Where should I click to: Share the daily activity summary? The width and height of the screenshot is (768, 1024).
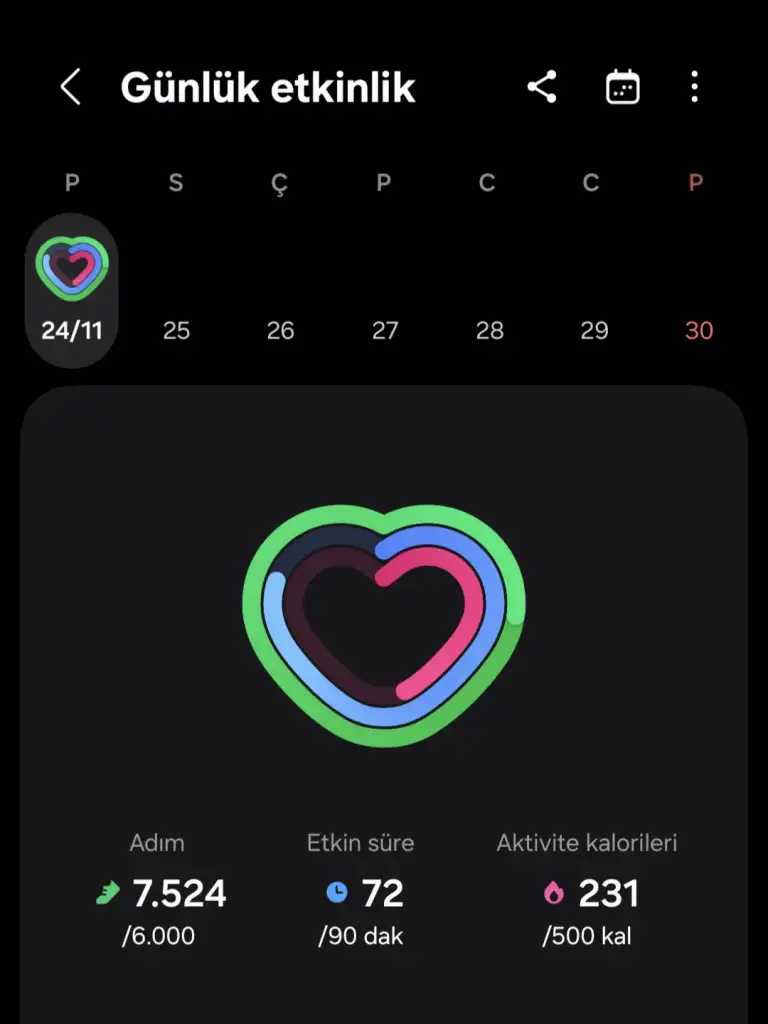coord(542,88)
